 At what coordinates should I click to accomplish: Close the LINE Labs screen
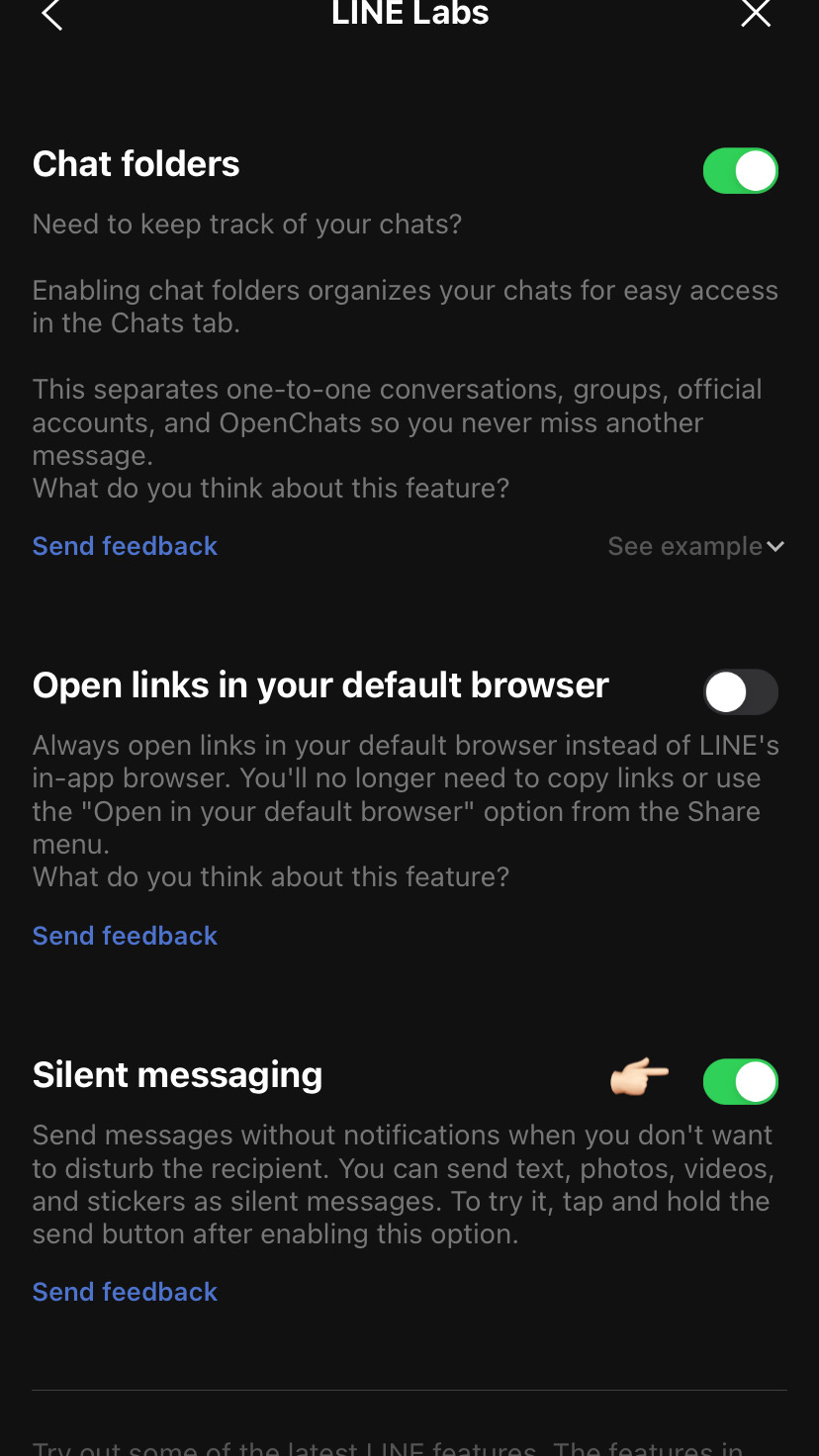coord(756,14)
